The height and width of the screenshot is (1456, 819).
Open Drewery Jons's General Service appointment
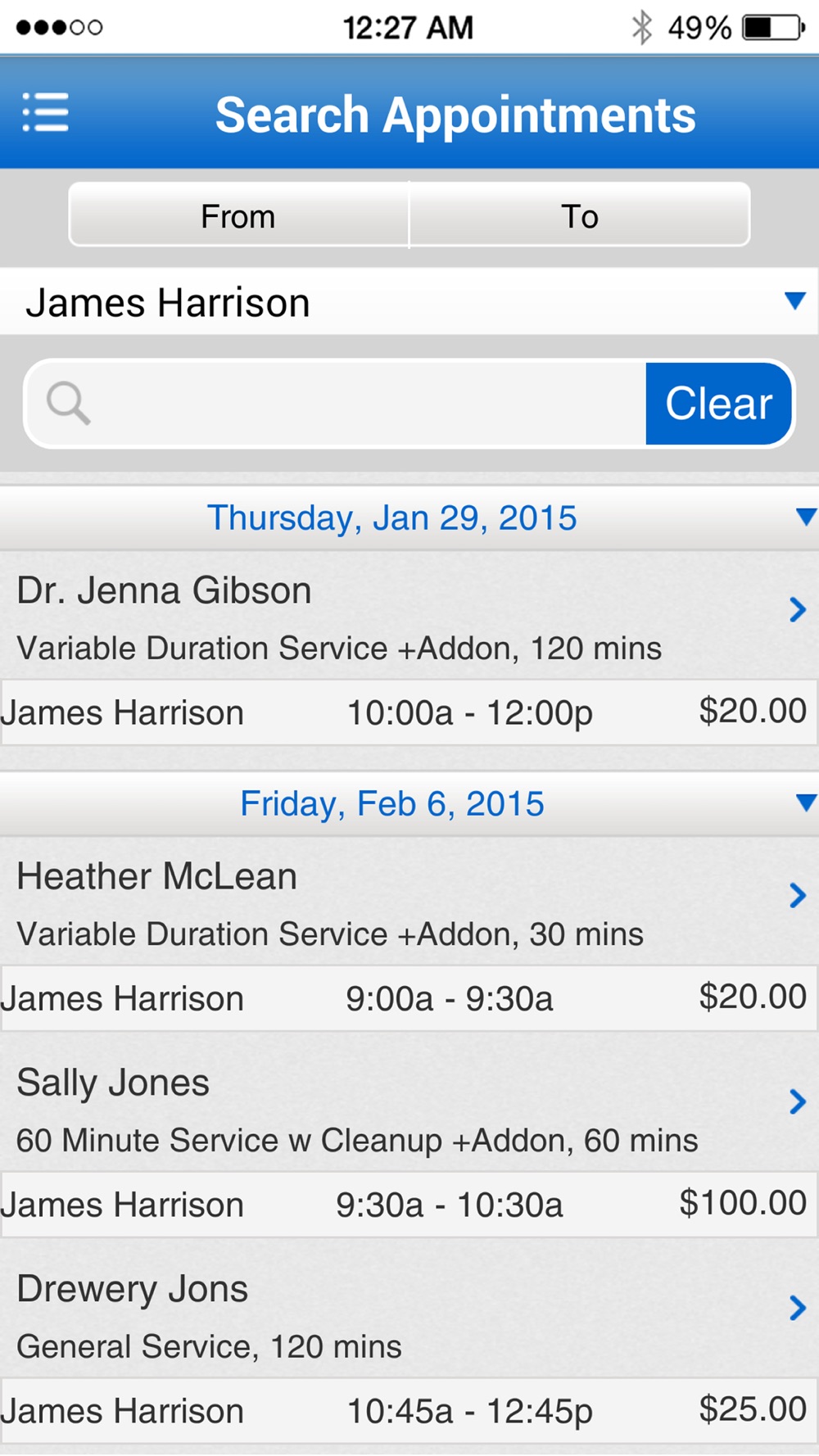tap(409, 1346)
